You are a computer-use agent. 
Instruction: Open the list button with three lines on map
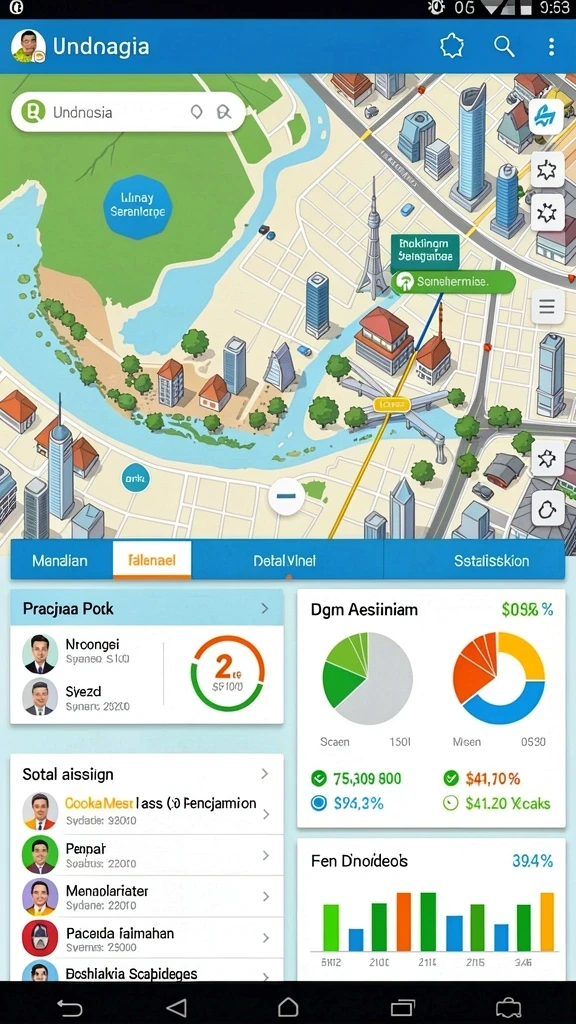pos(547,306)
